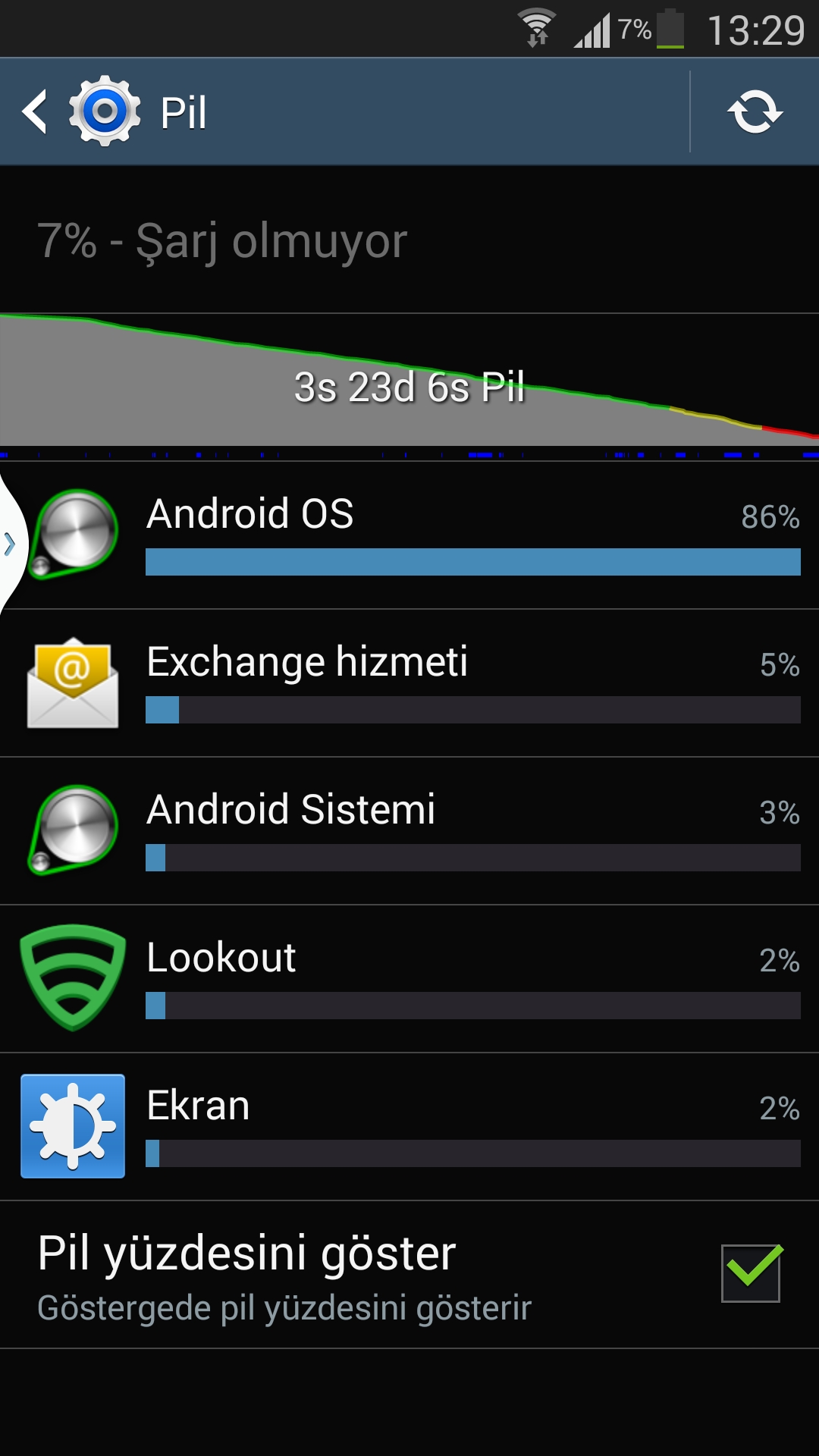Open Android OS battery usage details
The height and width of the screenshot is (1456, 819).
409,535
